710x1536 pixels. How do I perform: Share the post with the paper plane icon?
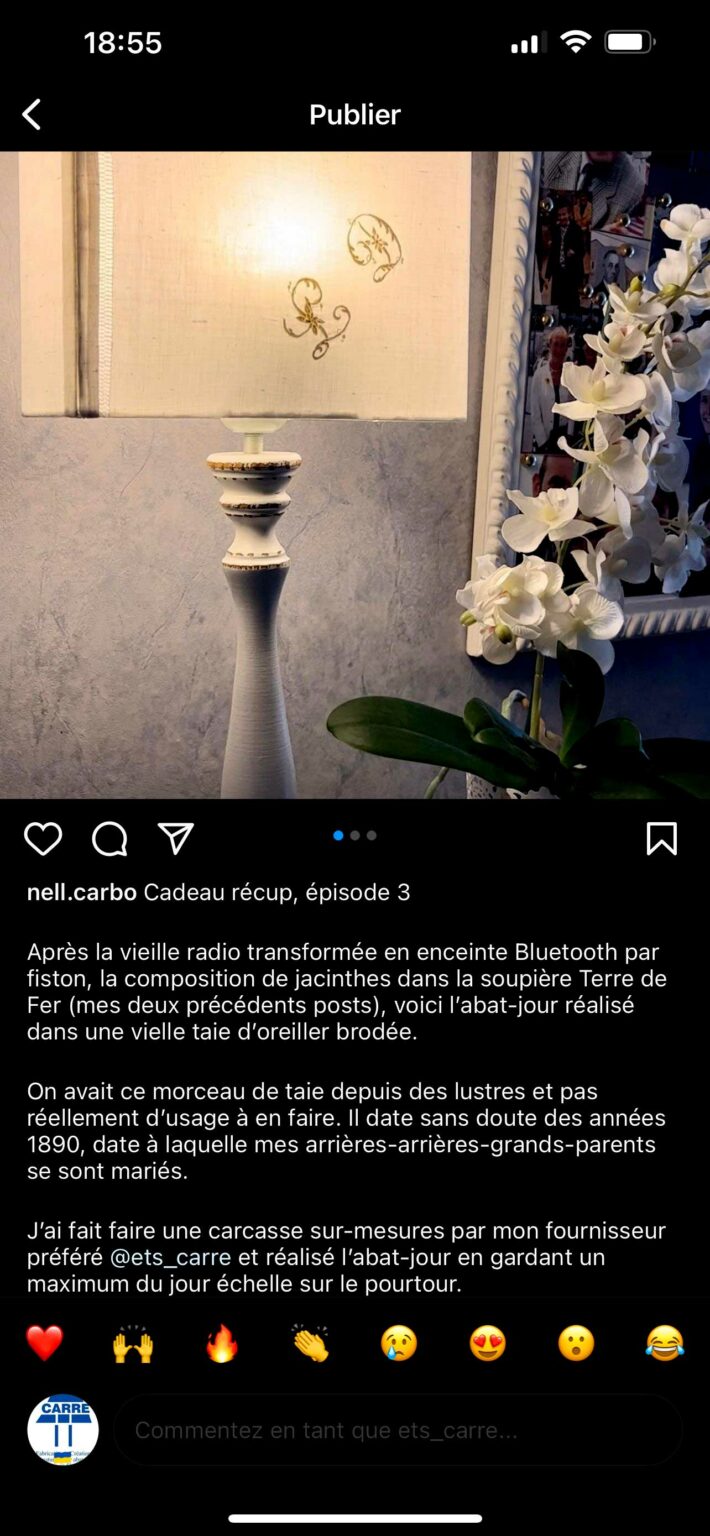[x=176, y=839]
